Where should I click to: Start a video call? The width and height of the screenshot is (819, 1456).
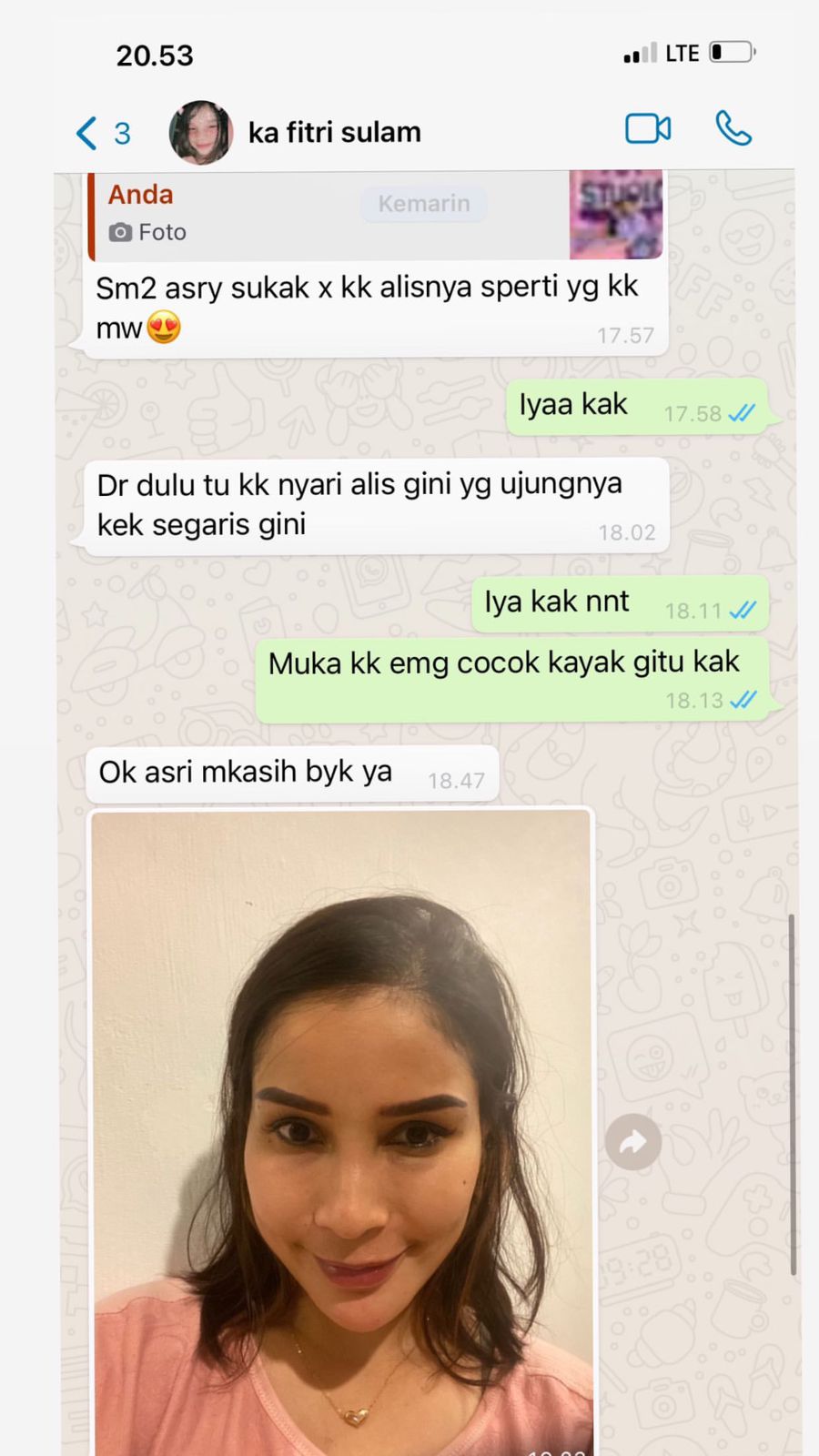(648, 129)
